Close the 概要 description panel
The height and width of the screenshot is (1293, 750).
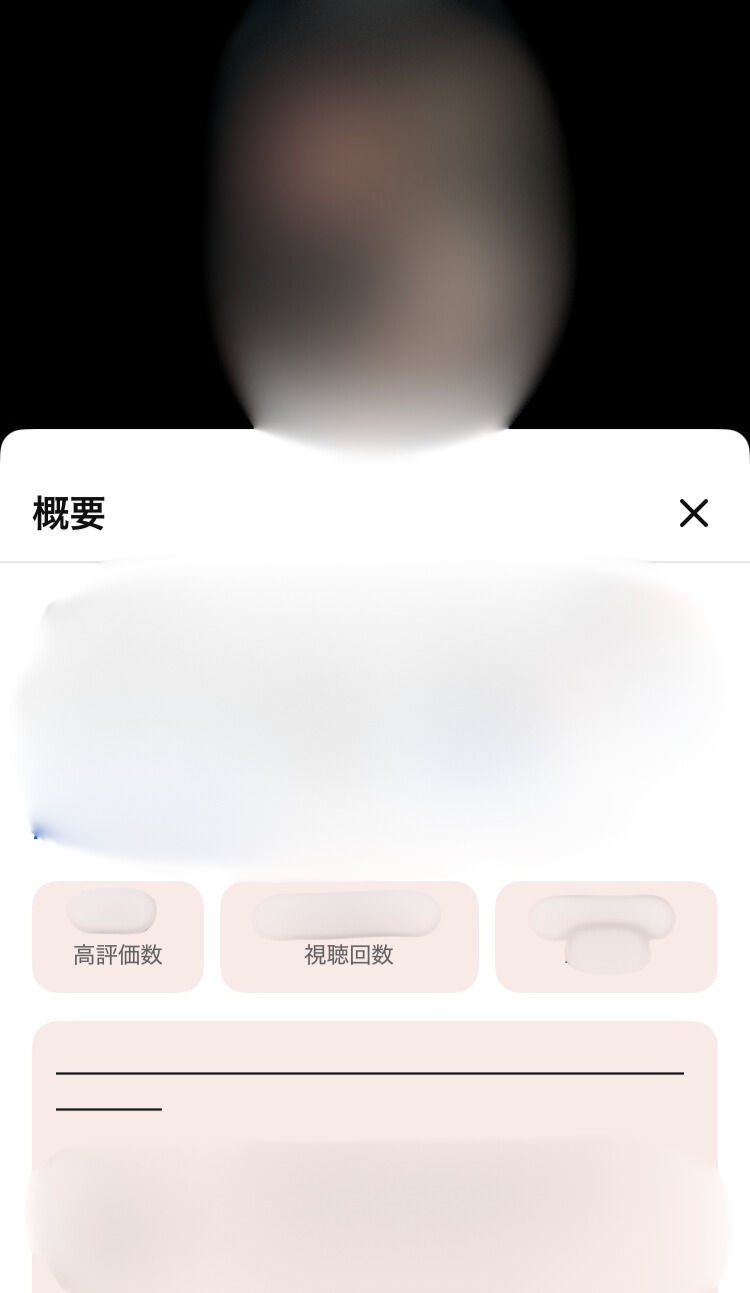coord(693,513)
